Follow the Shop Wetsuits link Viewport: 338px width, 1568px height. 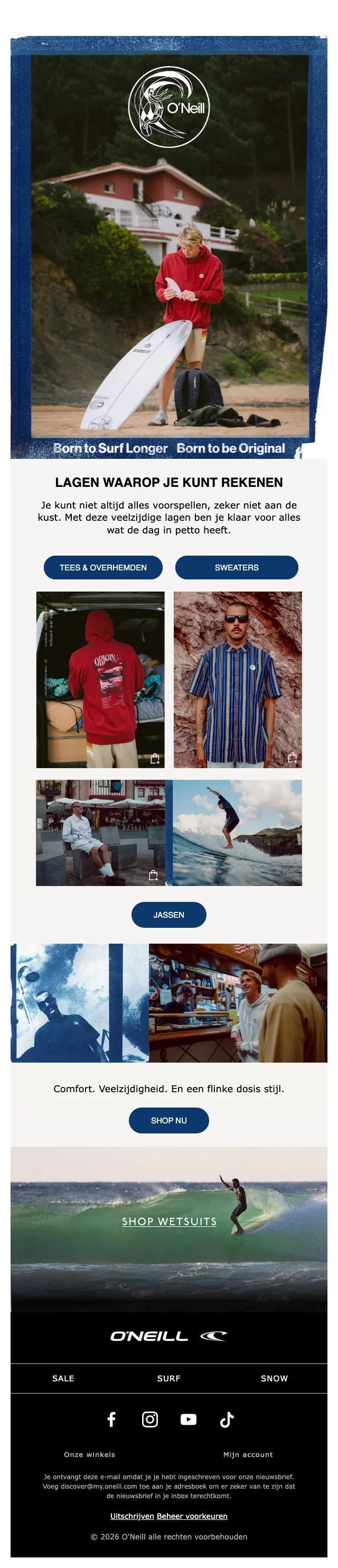(x=169, y=1221)
